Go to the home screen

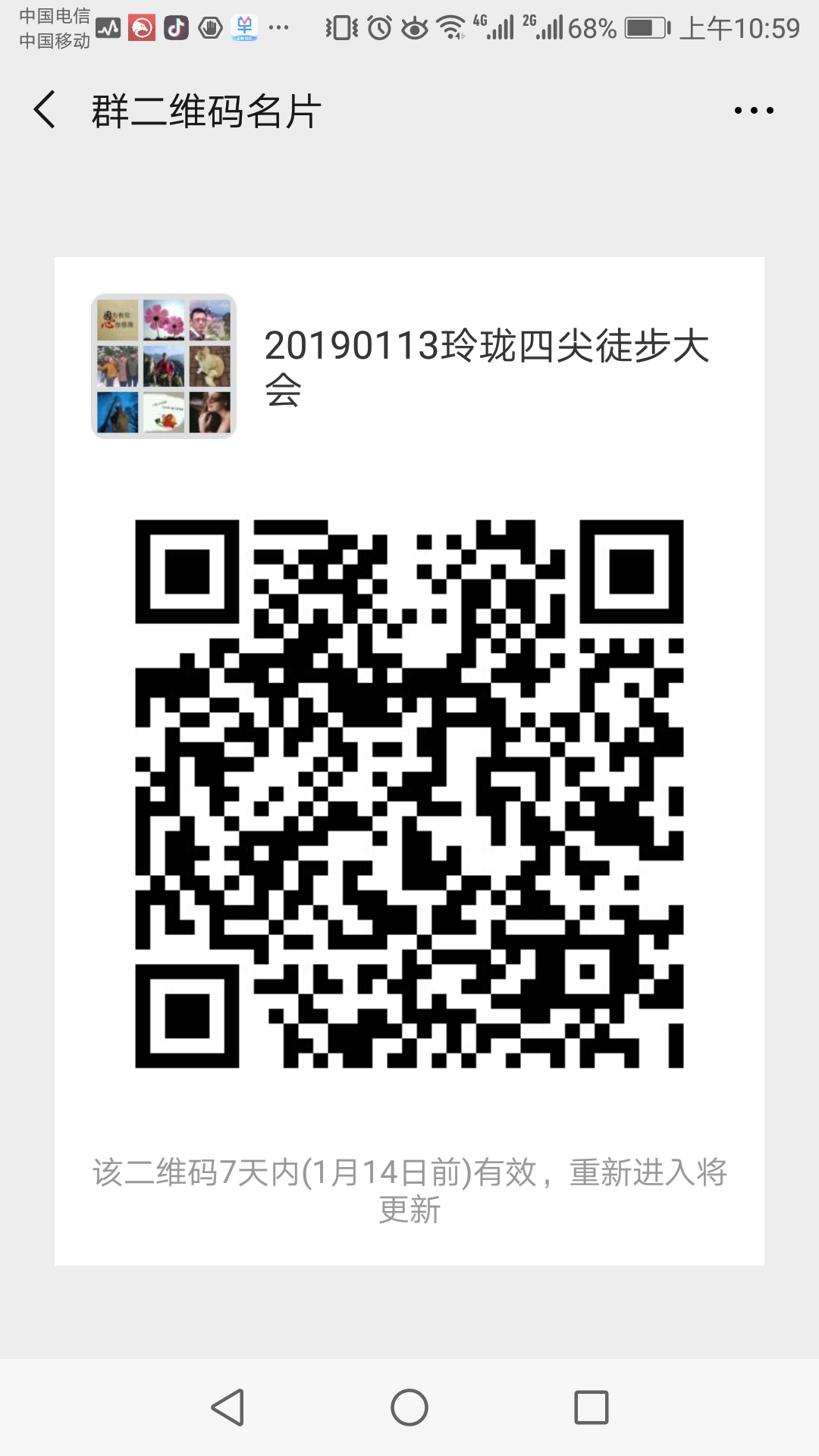(409, 1407)
